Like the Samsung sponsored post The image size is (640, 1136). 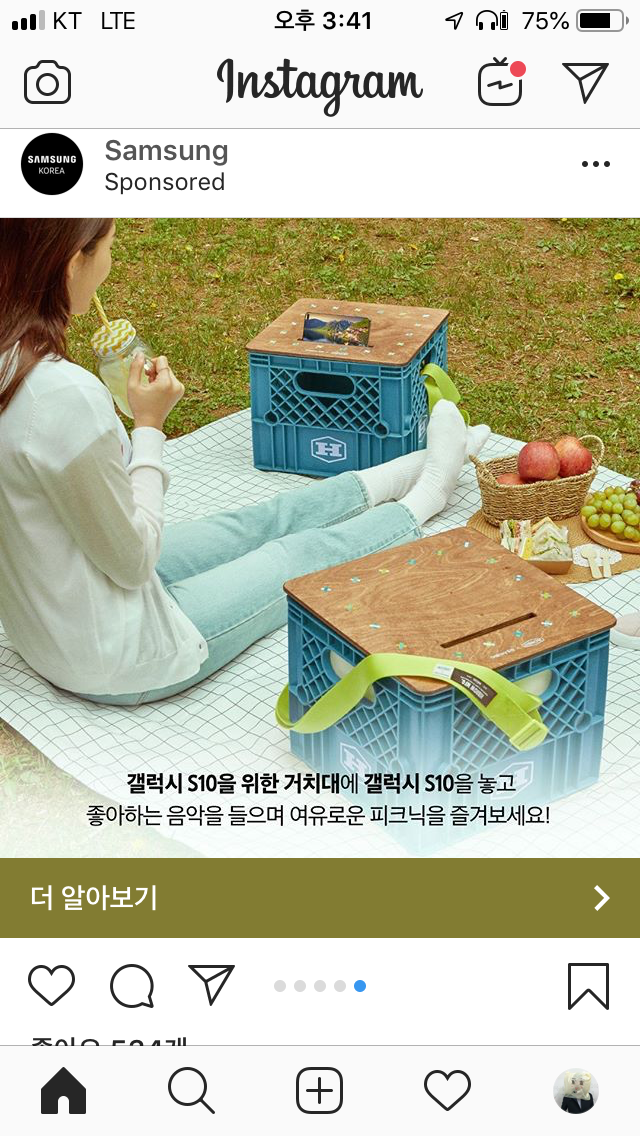click(51, 986)
